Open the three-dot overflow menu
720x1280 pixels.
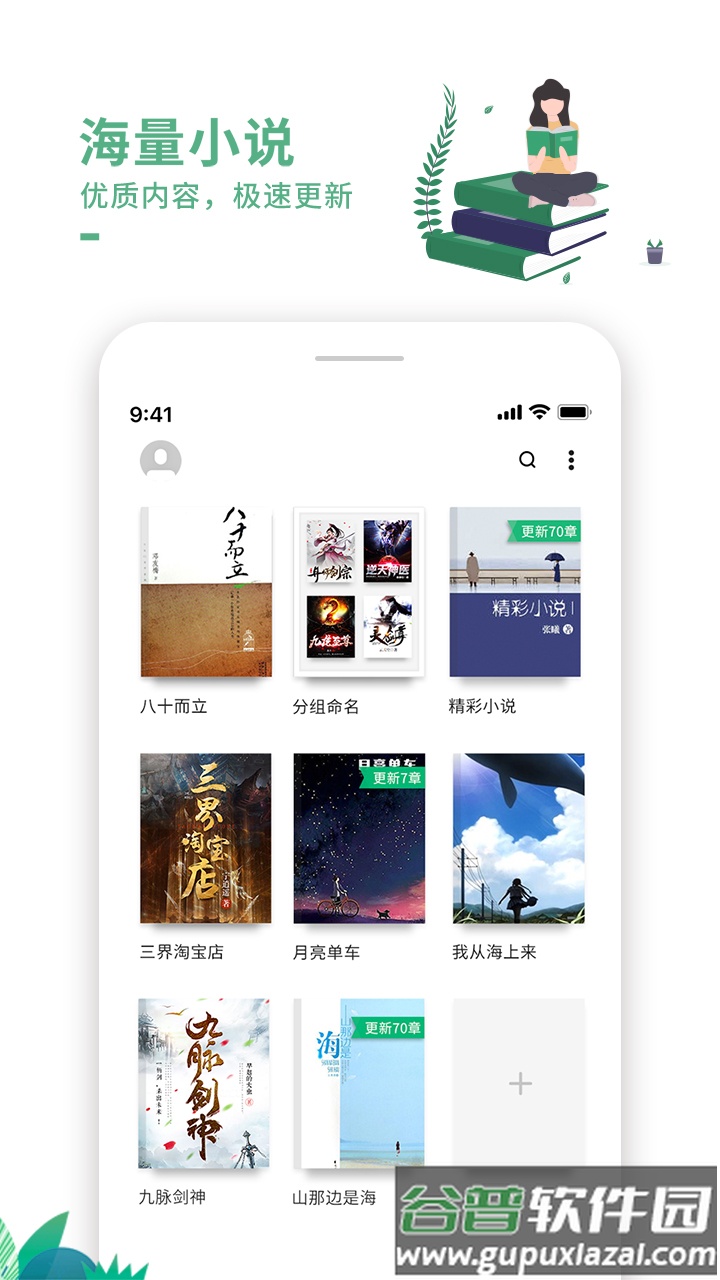point(571,460)
